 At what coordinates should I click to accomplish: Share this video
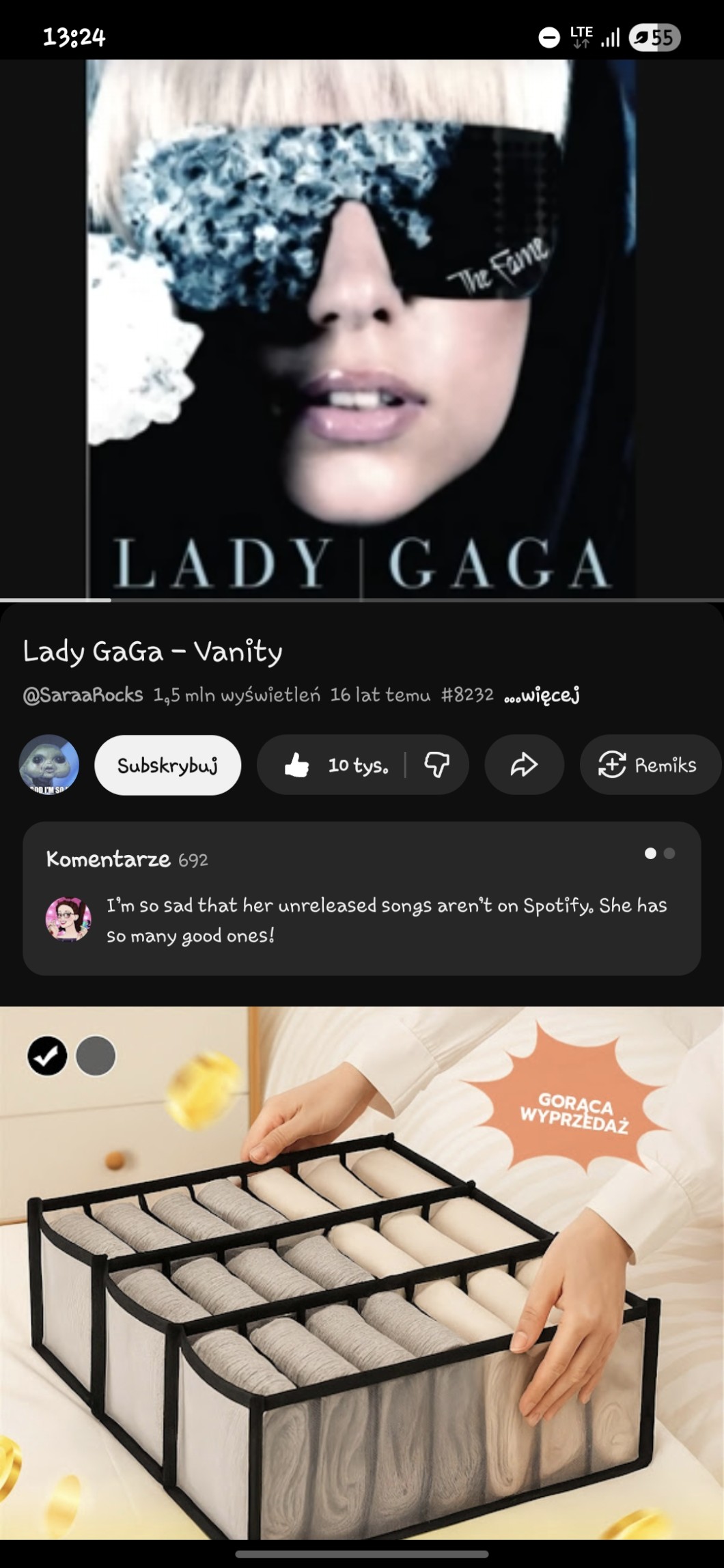[524, 765]
